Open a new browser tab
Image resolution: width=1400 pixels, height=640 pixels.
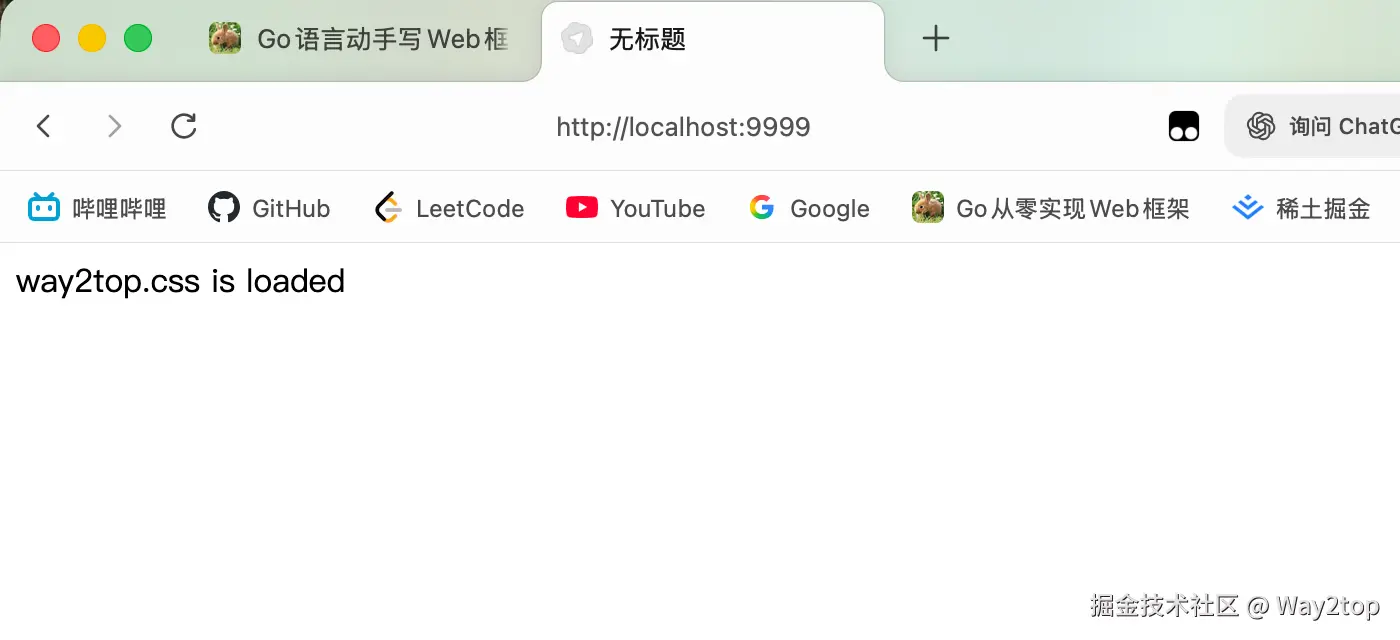click(x=935, y=39)
